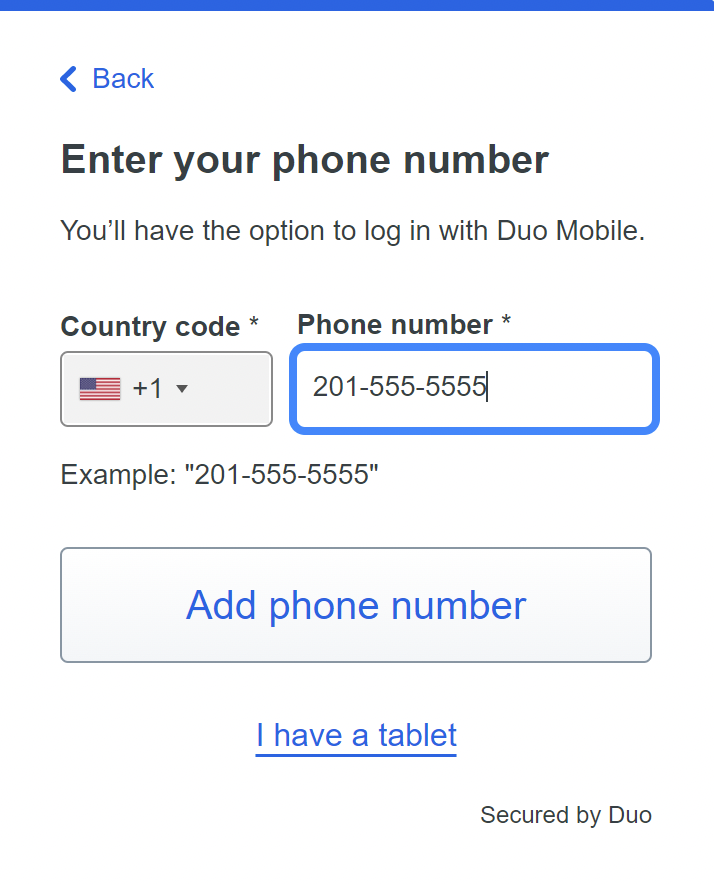Screen dimensions: 714x884
Task: Open the +1 country code dropdown
Action: point(166,389)
